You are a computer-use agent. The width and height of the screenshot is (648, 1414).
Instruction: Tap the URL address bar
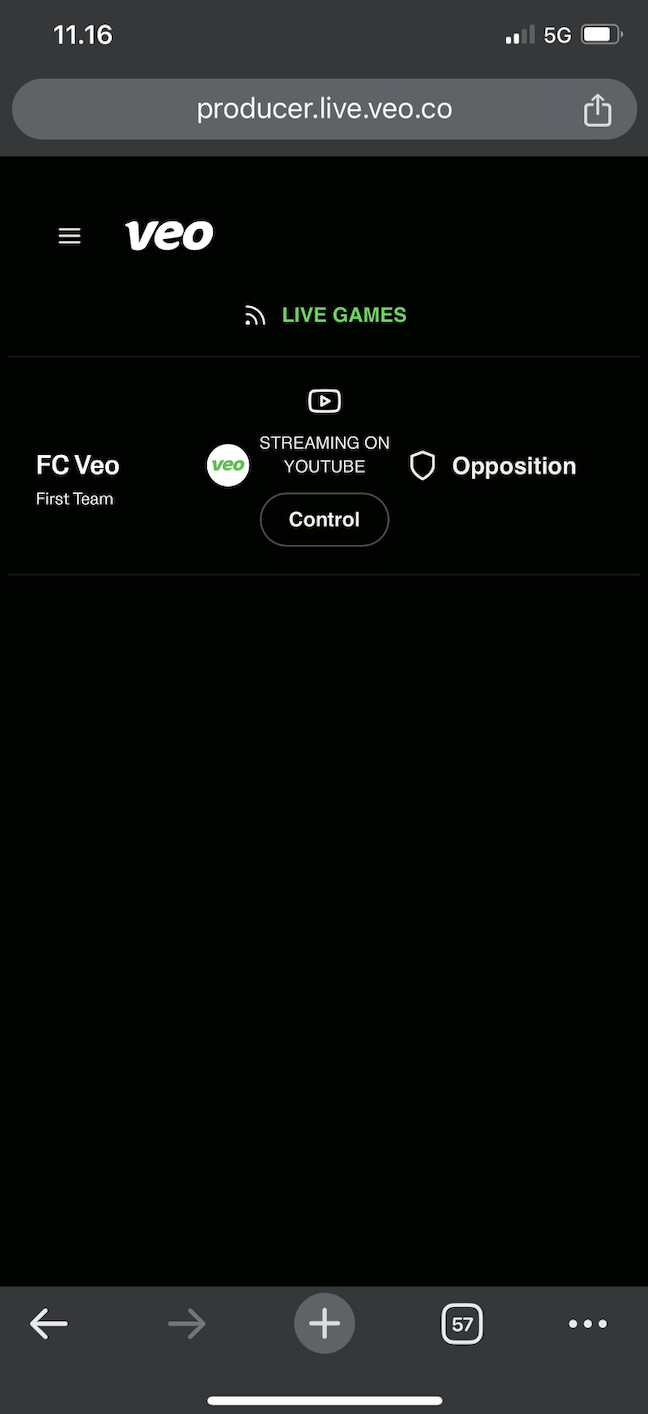324,109
